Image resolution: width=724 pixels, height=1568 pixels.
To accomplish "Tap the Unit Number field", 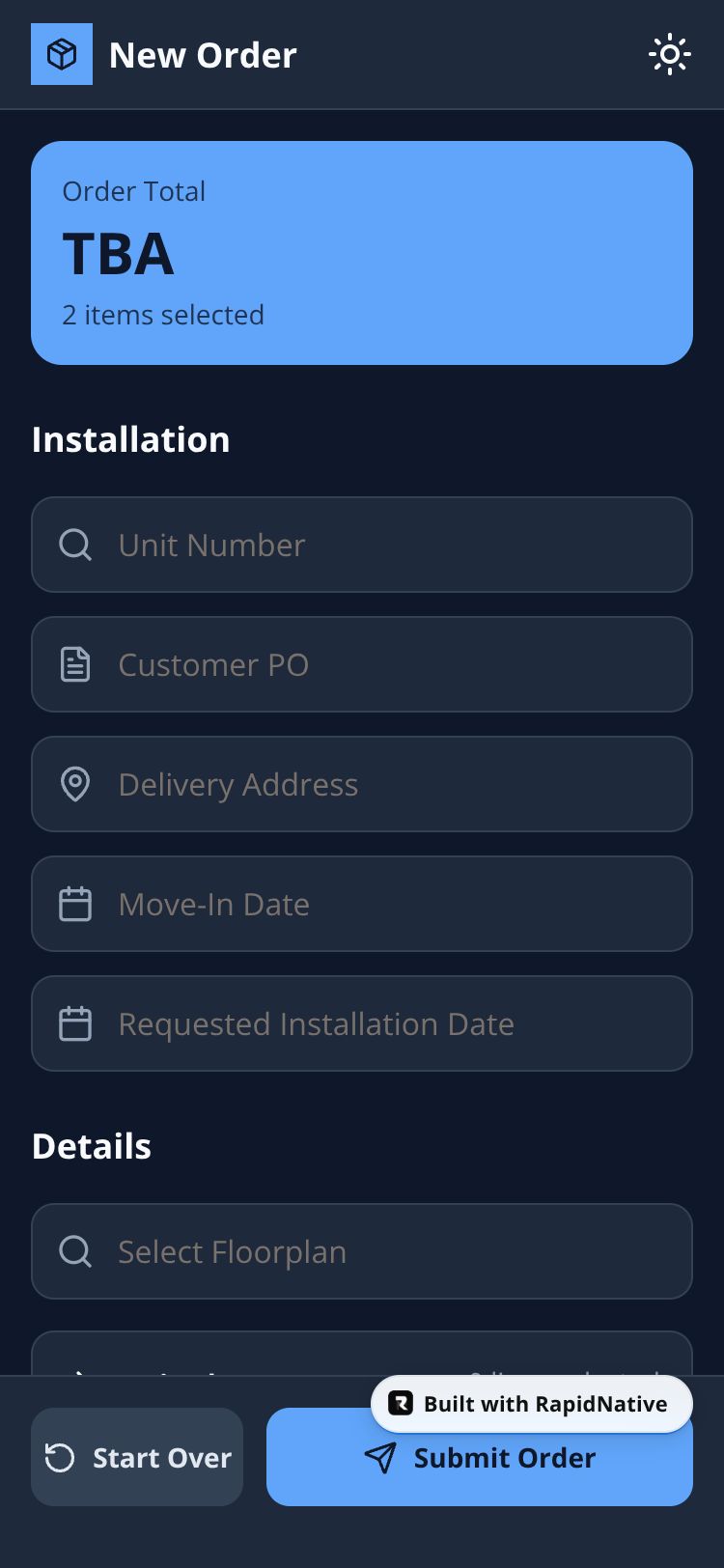I will pos(362,545).
